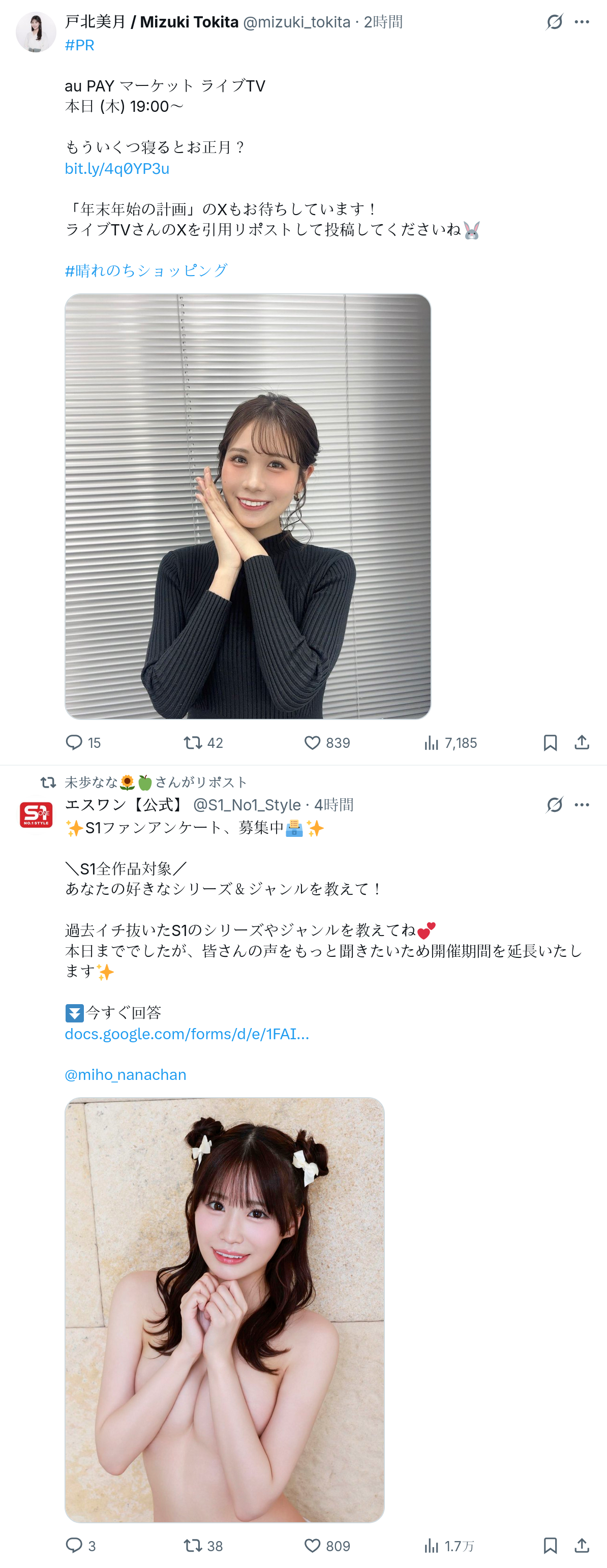The height and width of the screenshot is (1568, 607).
Task: Reply to the エスワン【公式】 post
Action: 74,1545
